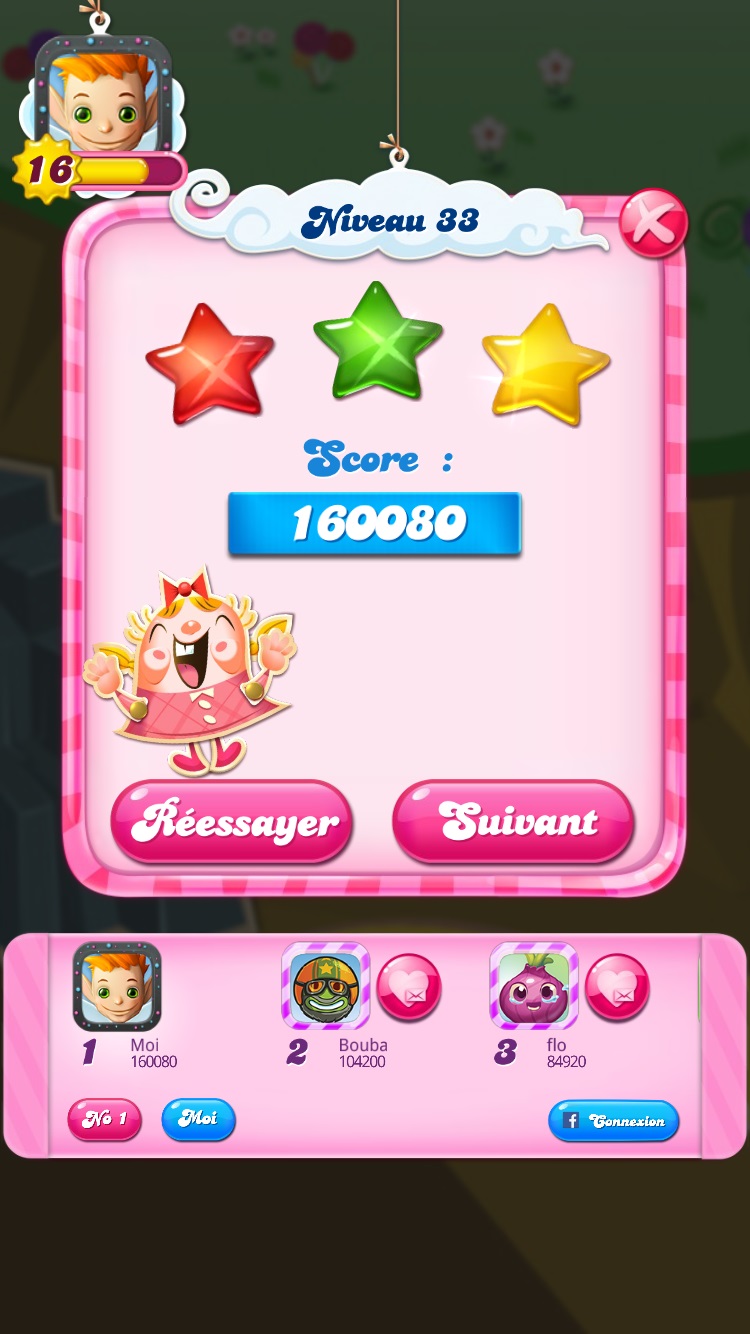Jump to Moi in the leaderboard
This screenshot has height=1334, width=750.
pyautogui.click(x=198, y=1119)
